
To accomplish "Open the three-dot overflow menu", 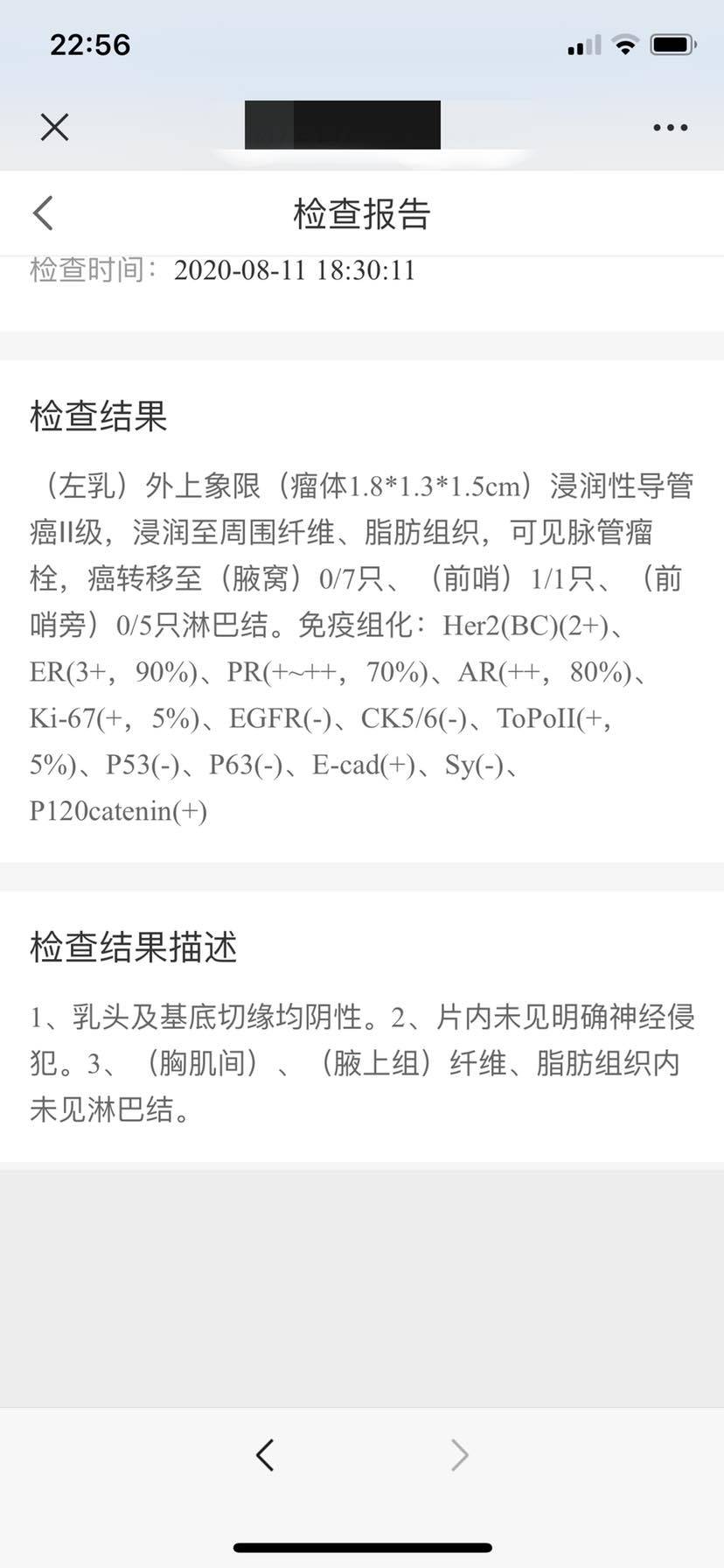I will click(670, 128).
